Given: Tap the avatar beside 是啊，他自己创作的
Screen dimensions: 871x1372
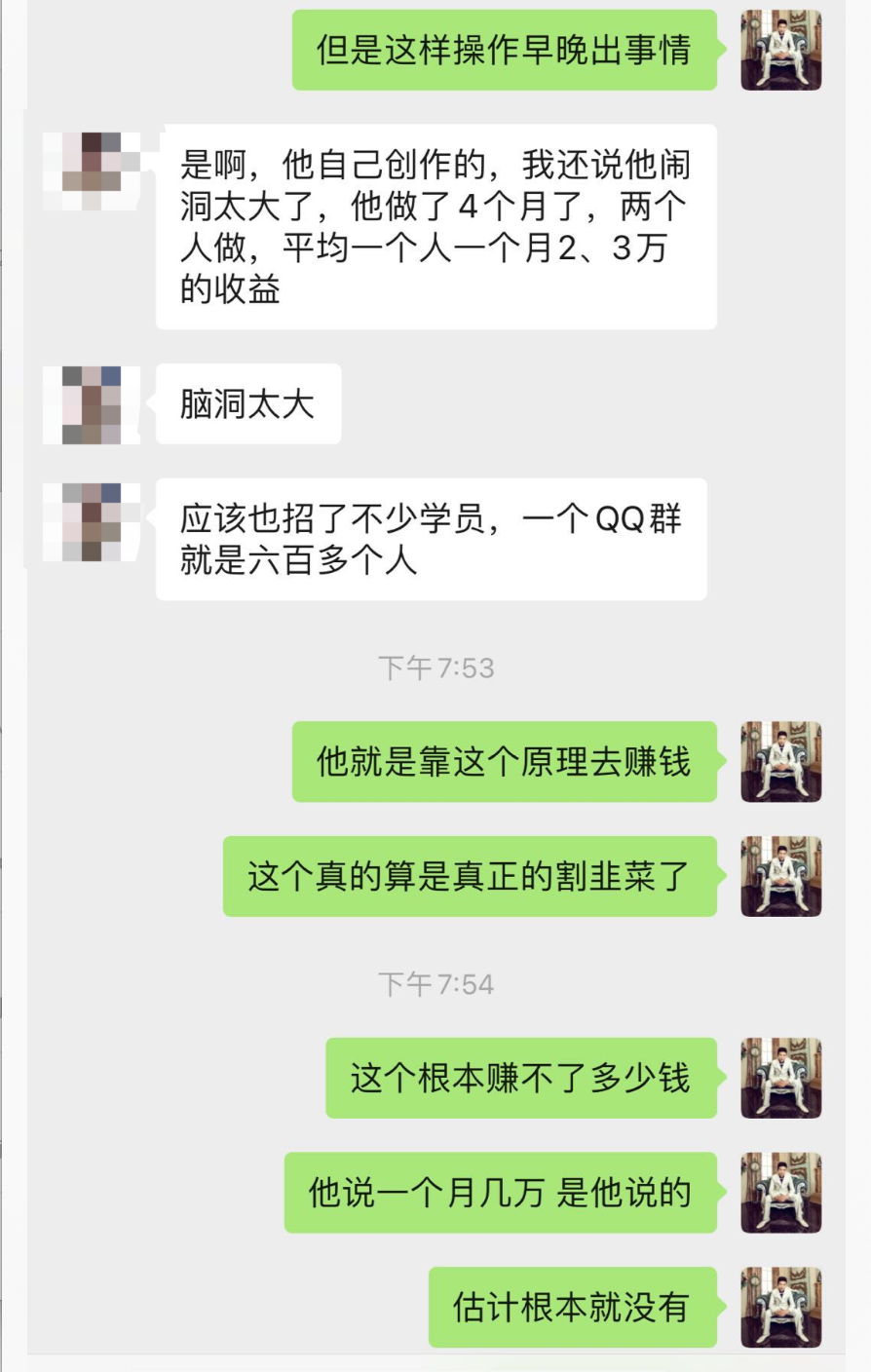Looking at the screenshot, I should click(92, 171).
